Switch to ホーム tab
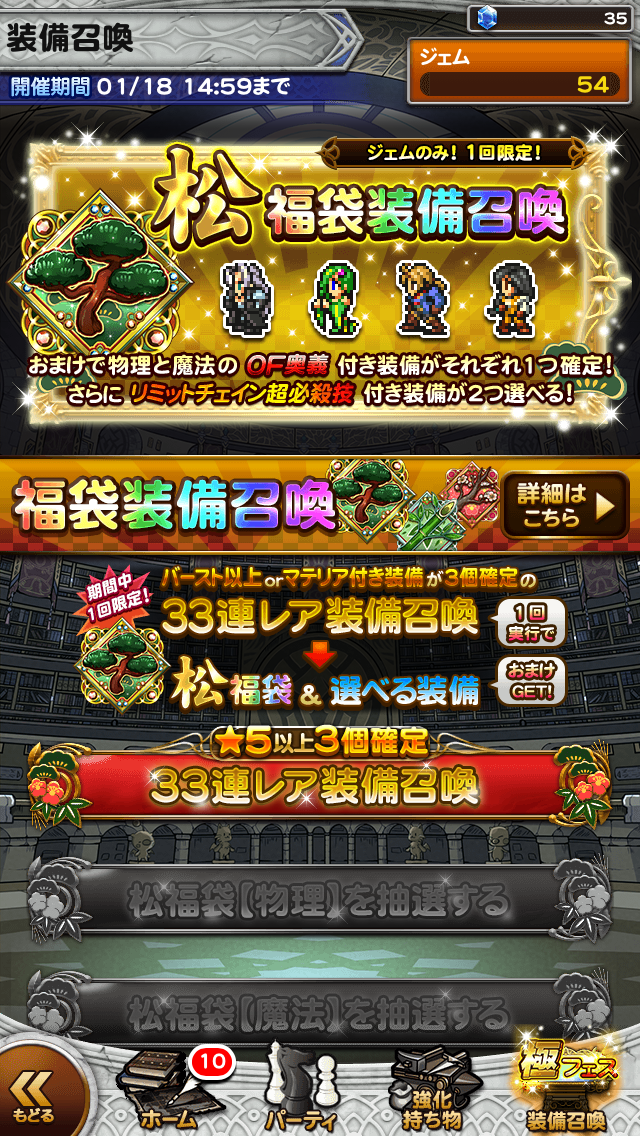 pyautogui.click(x=165, y=1090)
